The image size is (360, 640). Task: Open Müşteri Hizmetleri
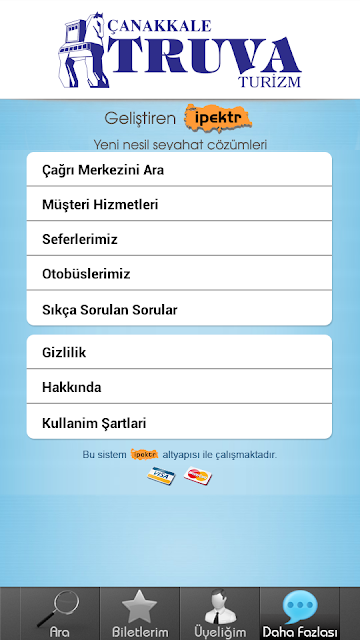179,204
